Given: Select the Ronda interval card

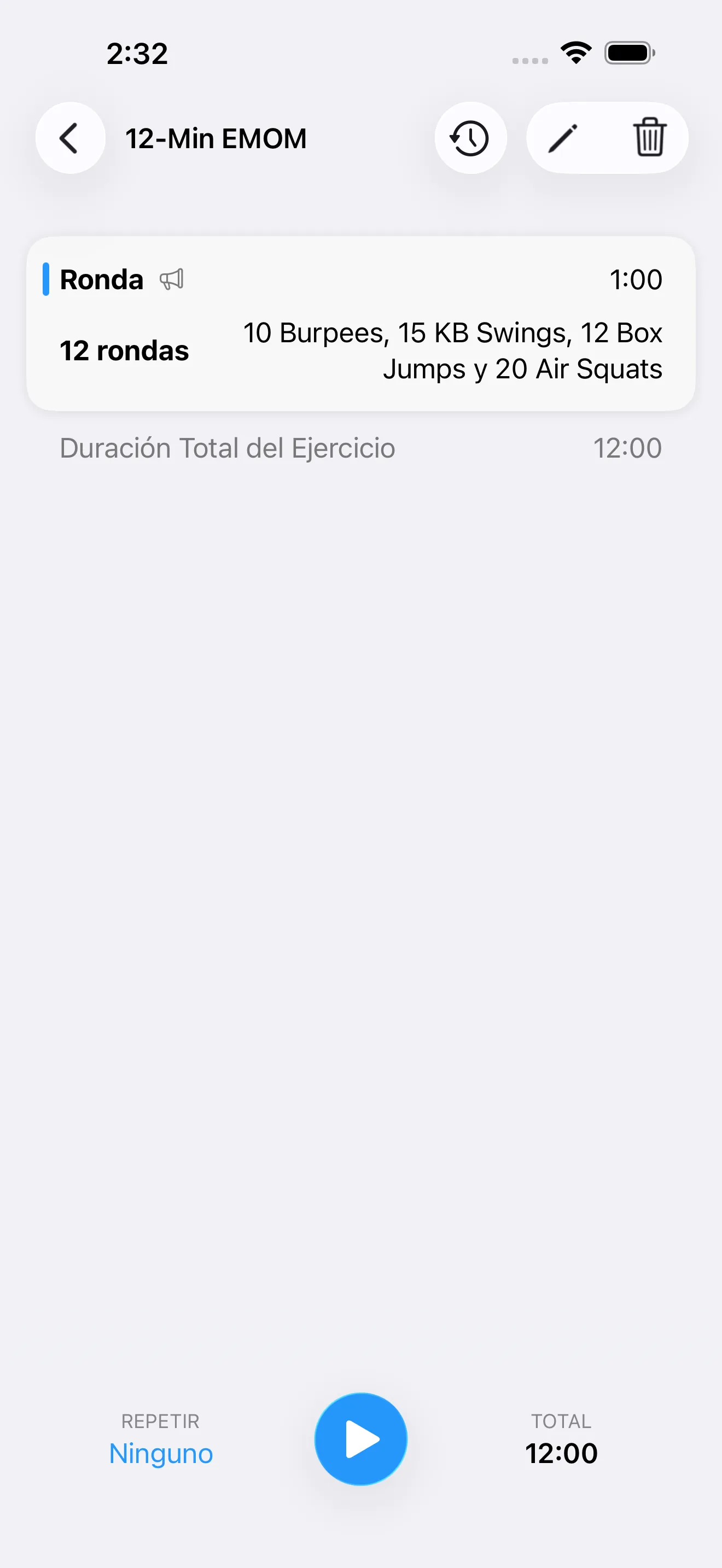Looking at the screenshot, I should [x=361, y=323].
